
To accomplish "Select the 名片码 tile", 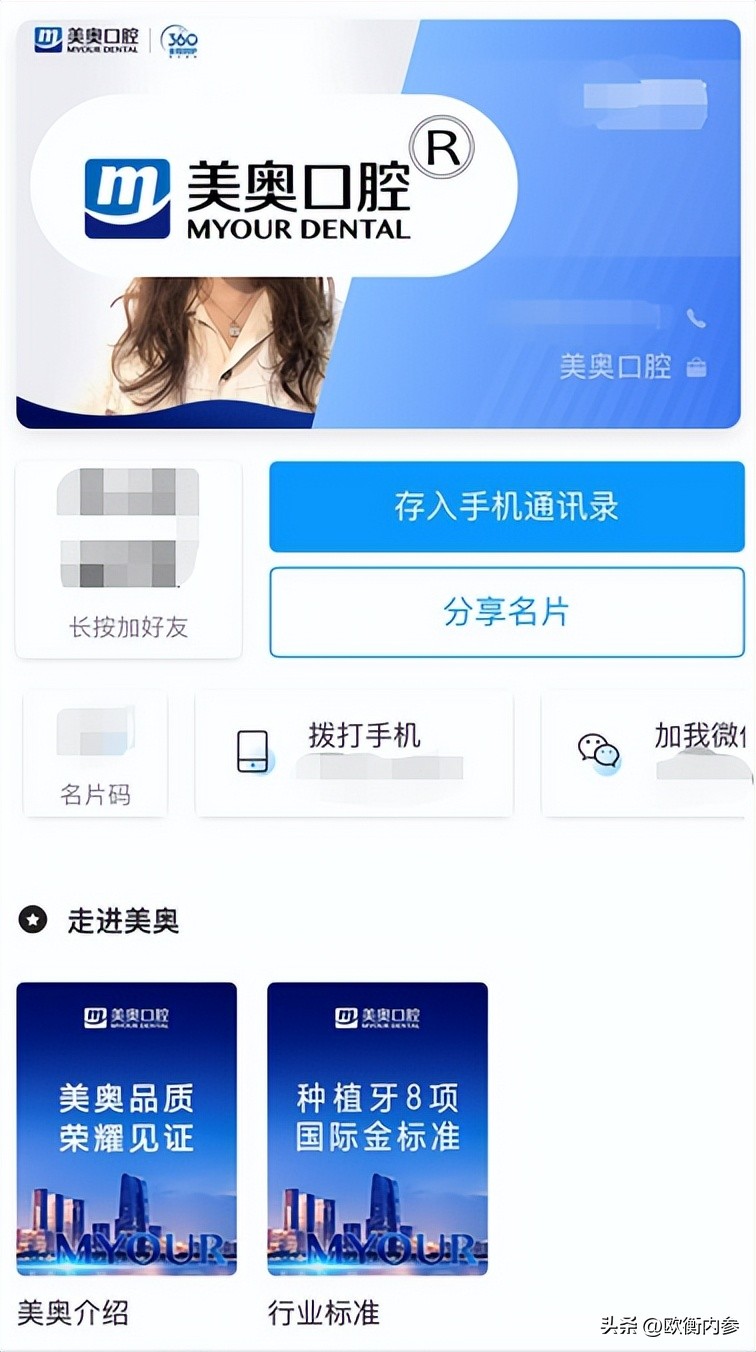I will point(94,750).
